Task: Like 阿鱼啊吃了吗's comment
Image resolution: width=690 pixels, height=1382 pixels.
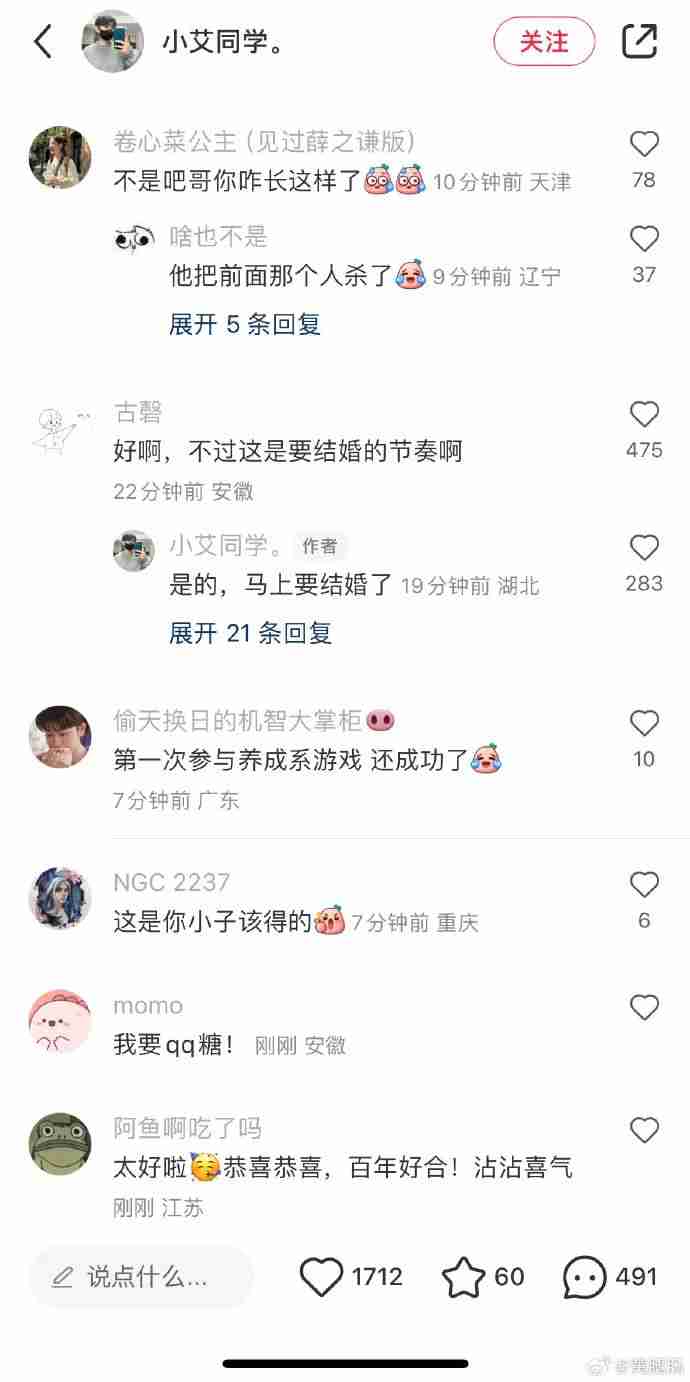Action: click(644, 1131)
